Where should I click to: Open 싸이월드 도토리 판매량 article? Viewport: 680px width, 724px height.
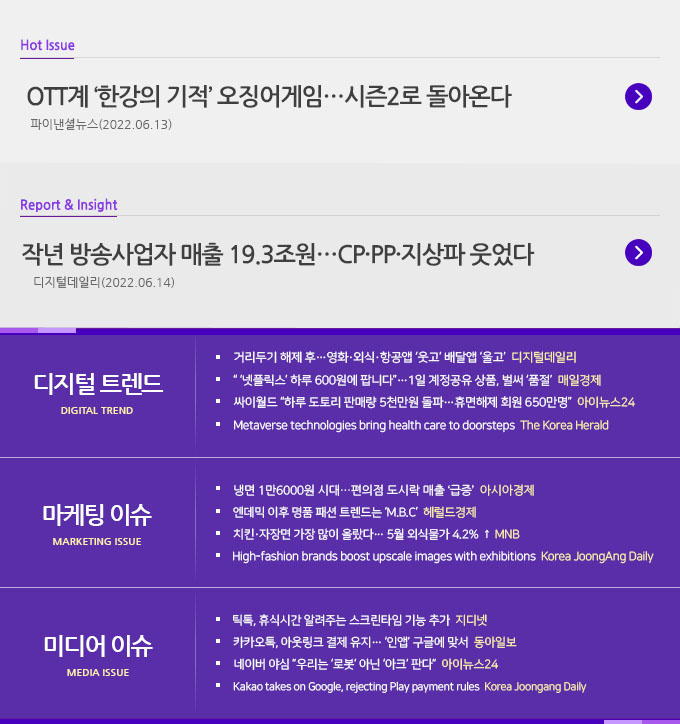coord(400,402)
